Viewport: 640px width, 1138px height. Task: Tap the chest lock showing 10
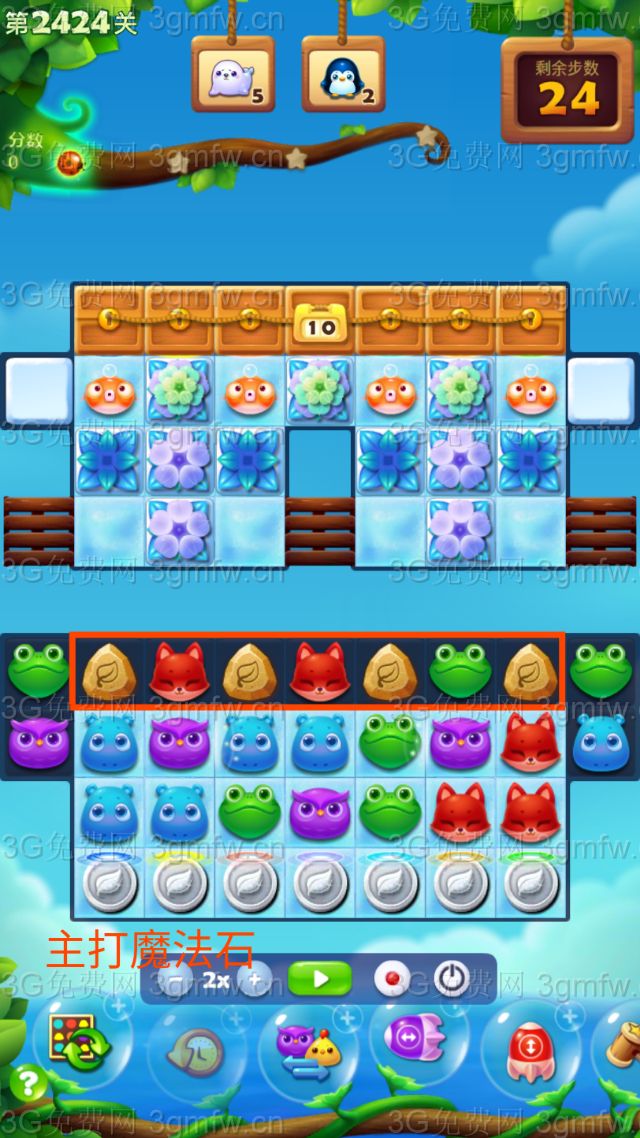(320, 324)
